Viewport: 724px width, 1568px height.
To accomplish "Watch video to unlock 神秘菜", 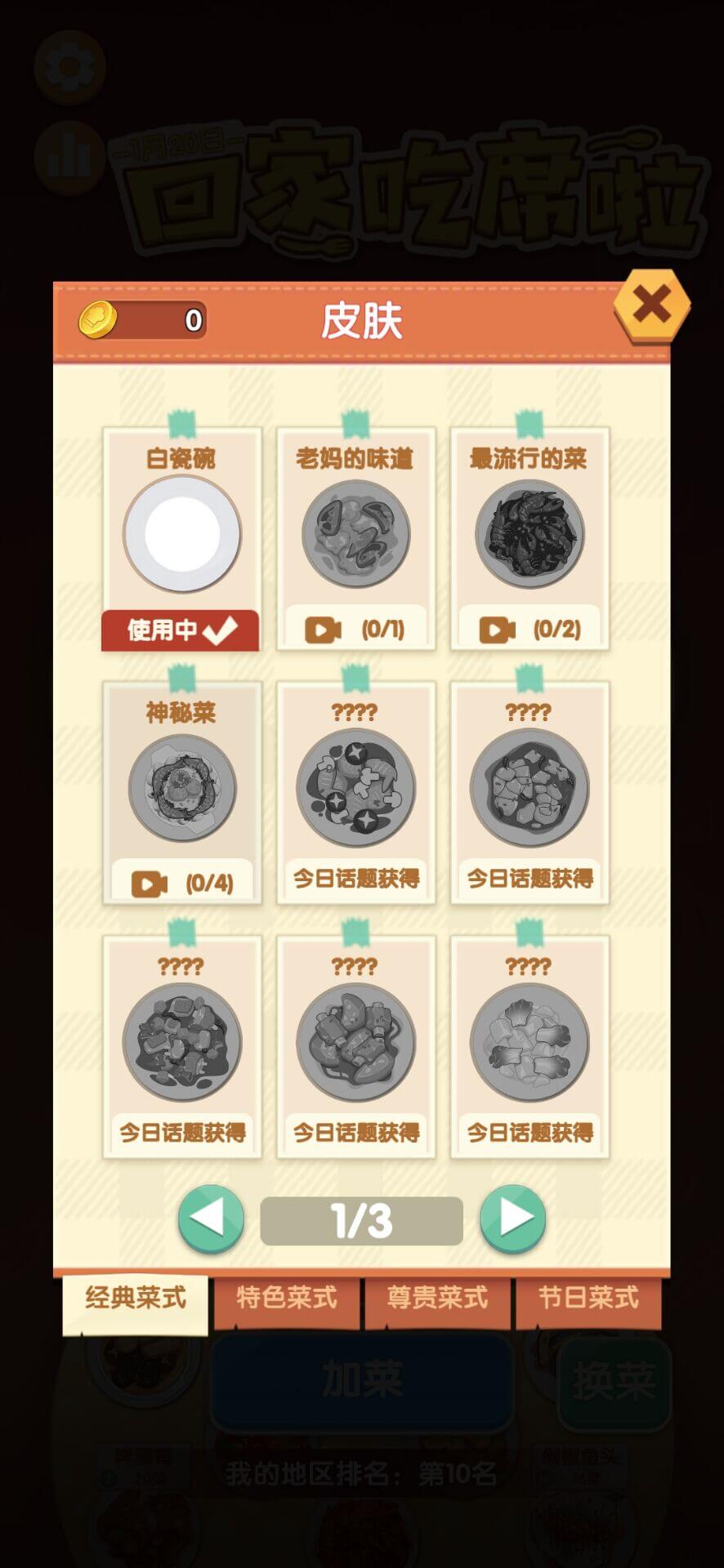I will click(181, 883).
